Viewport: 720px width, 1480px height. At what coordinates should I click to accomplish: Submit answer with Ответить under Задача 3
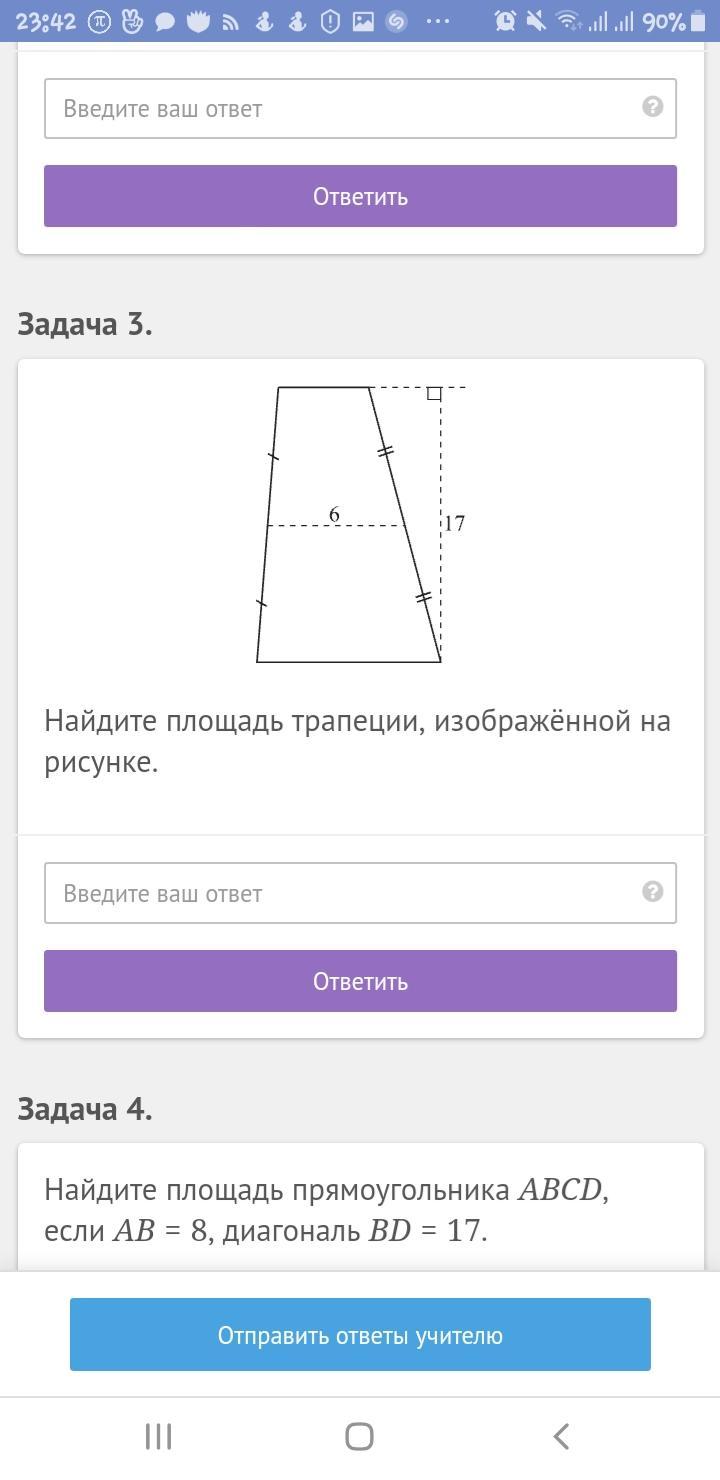(360, 981)
